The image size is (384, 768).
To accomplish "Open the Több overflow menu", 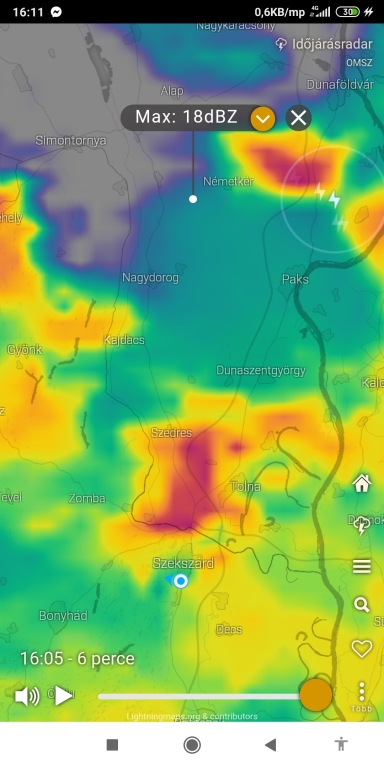I will (361, 696).
